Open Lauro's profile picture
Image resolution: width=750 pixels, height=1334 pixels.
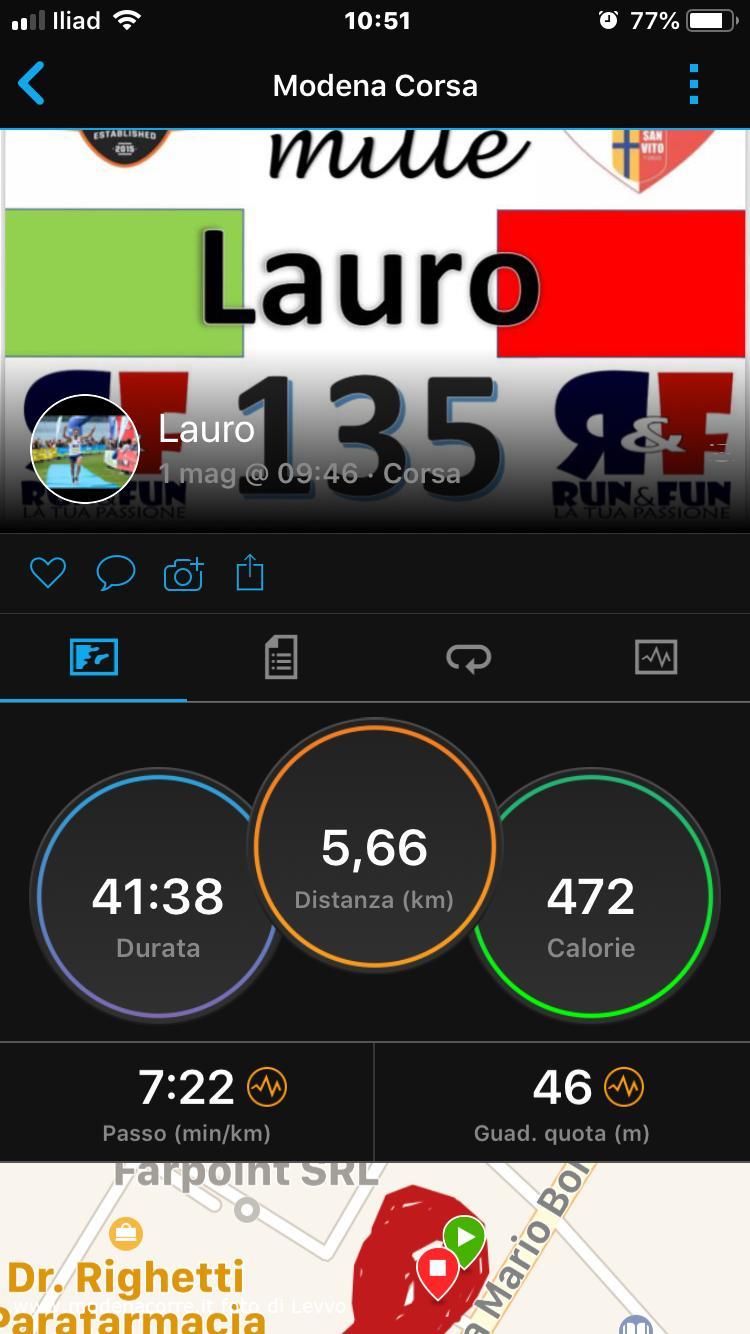85,449
